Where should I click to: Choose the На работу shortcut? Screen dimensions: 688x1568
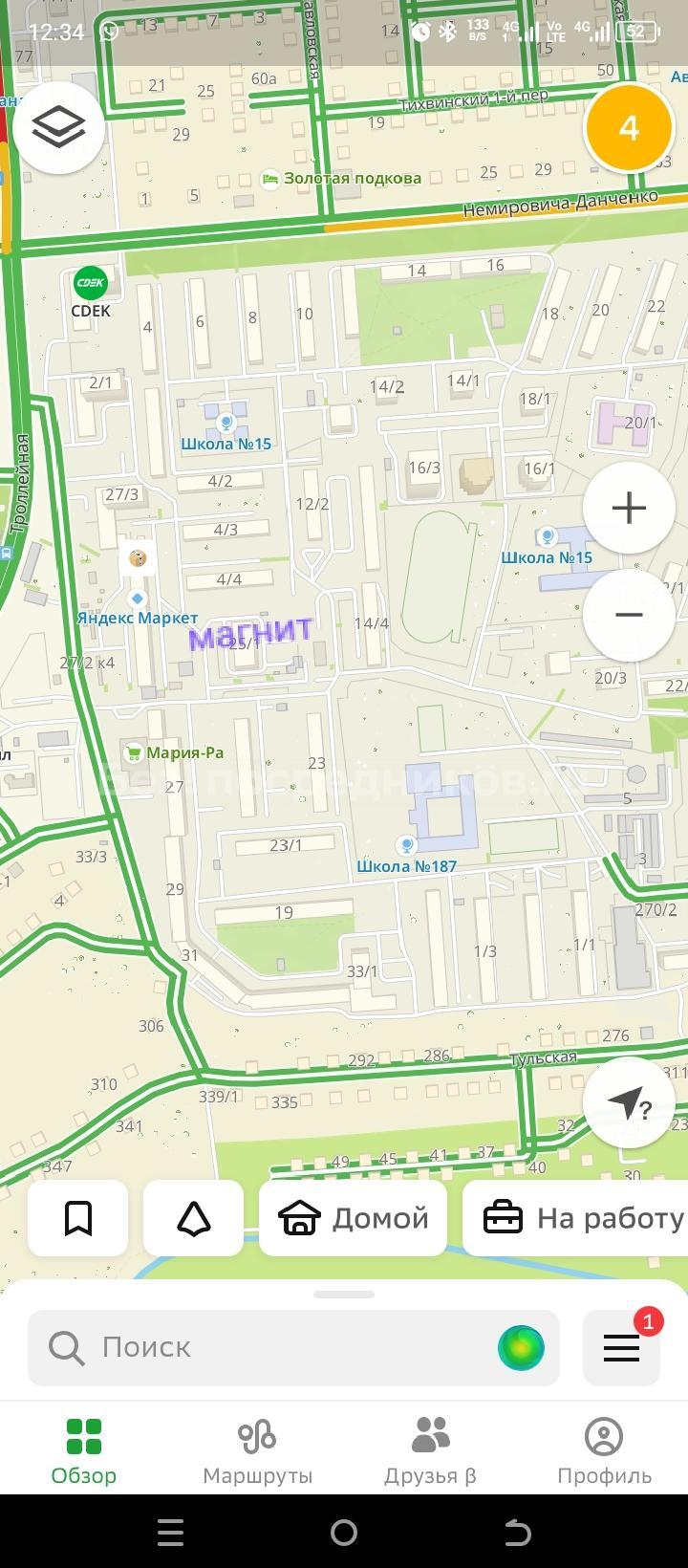(x=575, y=1218)
